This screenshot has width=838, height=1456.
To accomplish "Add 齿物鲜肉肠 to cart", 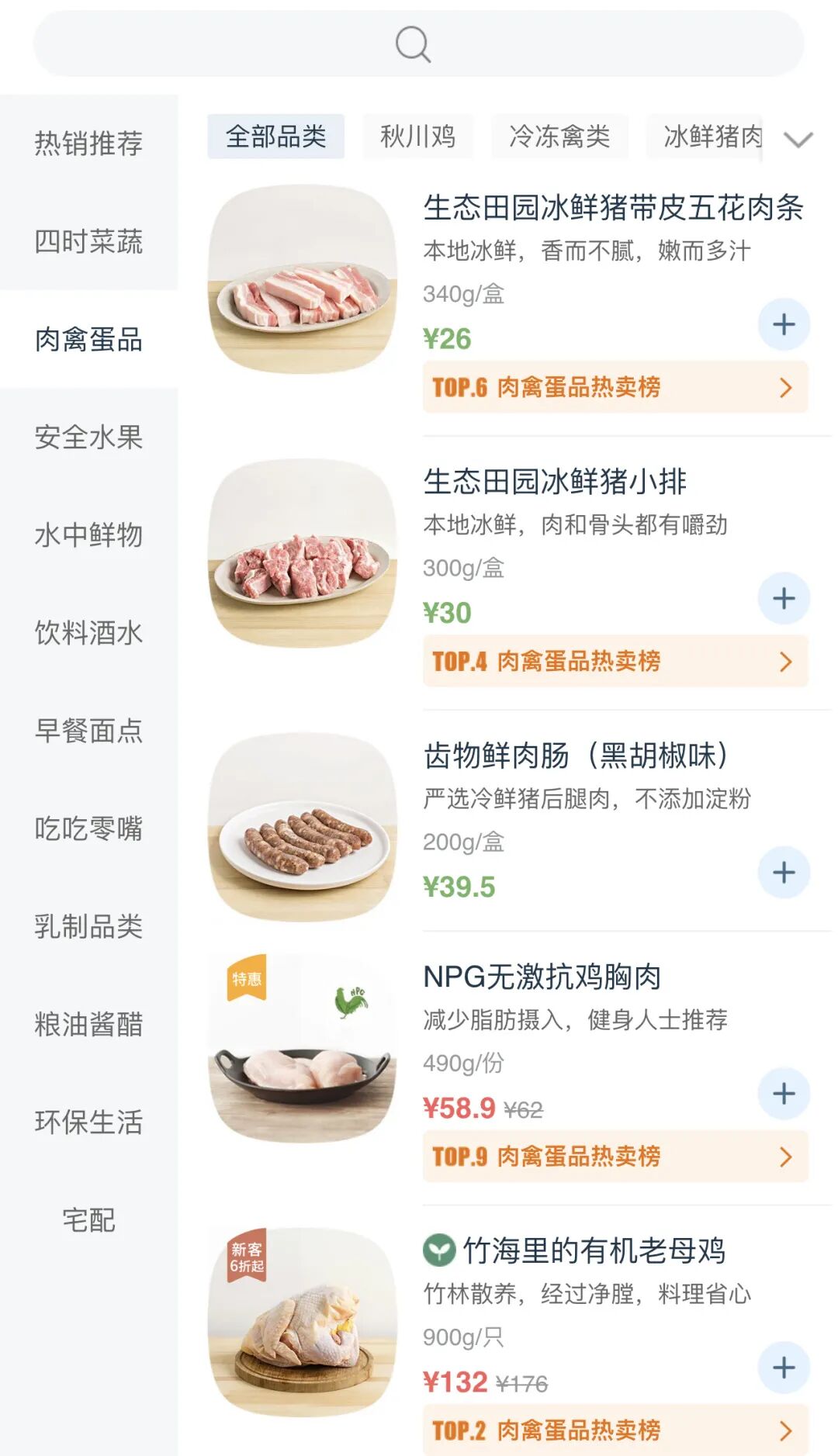I will point(784,872).
